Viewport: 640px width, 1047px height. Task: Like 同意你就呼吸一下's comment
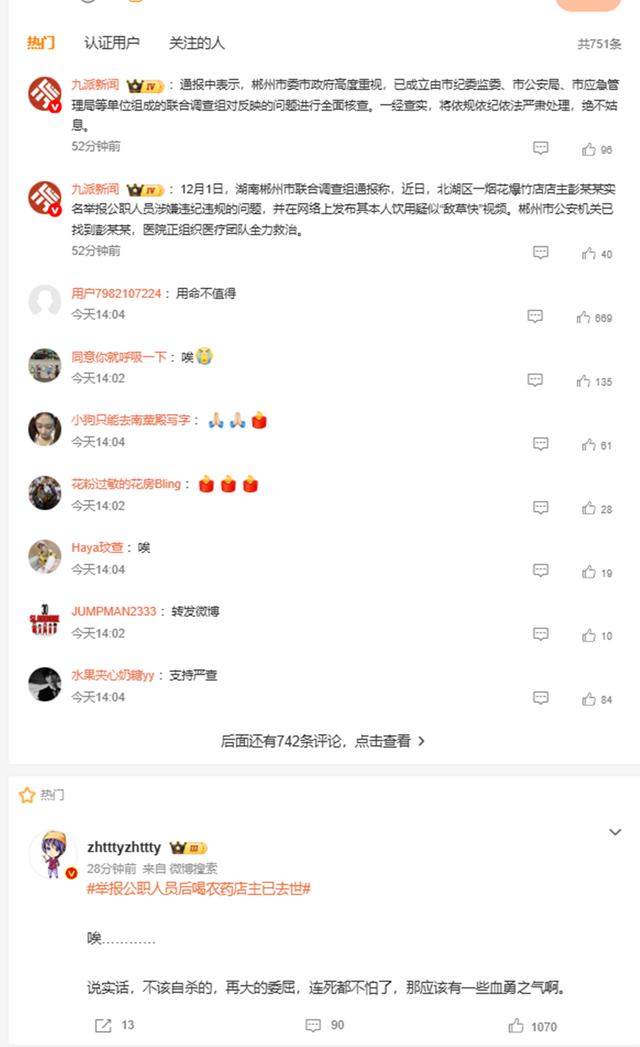pyautogui.click(x=585, y=381)
